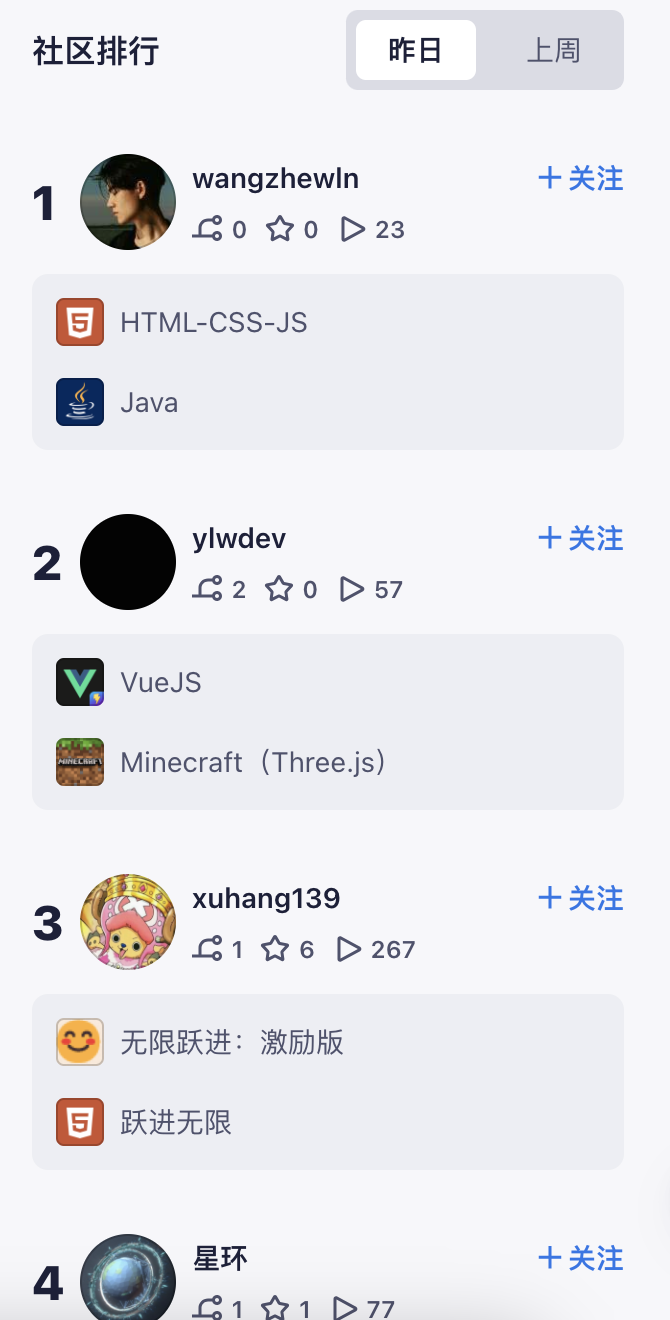
Task: Follow user 星环
Action: click(x=580, y=1258)
